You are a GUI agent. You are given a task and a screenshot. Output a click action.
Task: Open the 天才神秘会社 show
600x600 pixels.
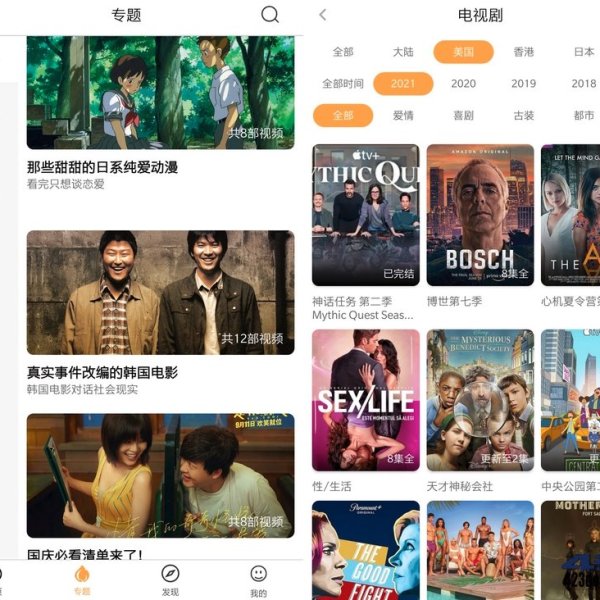tap(480, 400)
